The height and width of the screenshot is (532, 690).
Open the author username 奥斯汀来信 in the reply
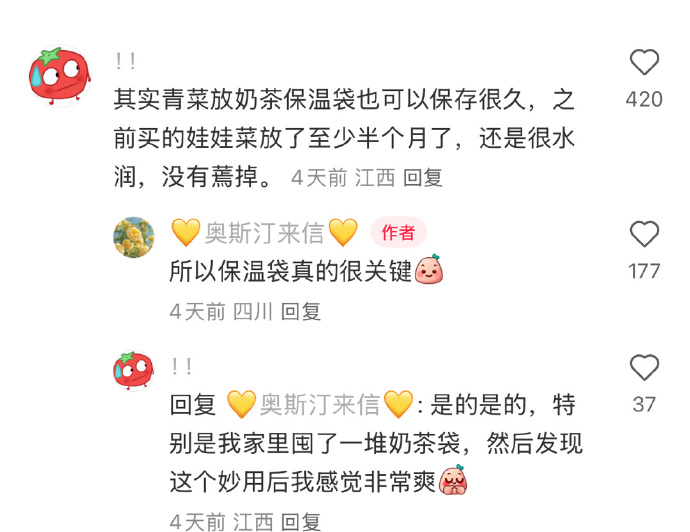264,233
